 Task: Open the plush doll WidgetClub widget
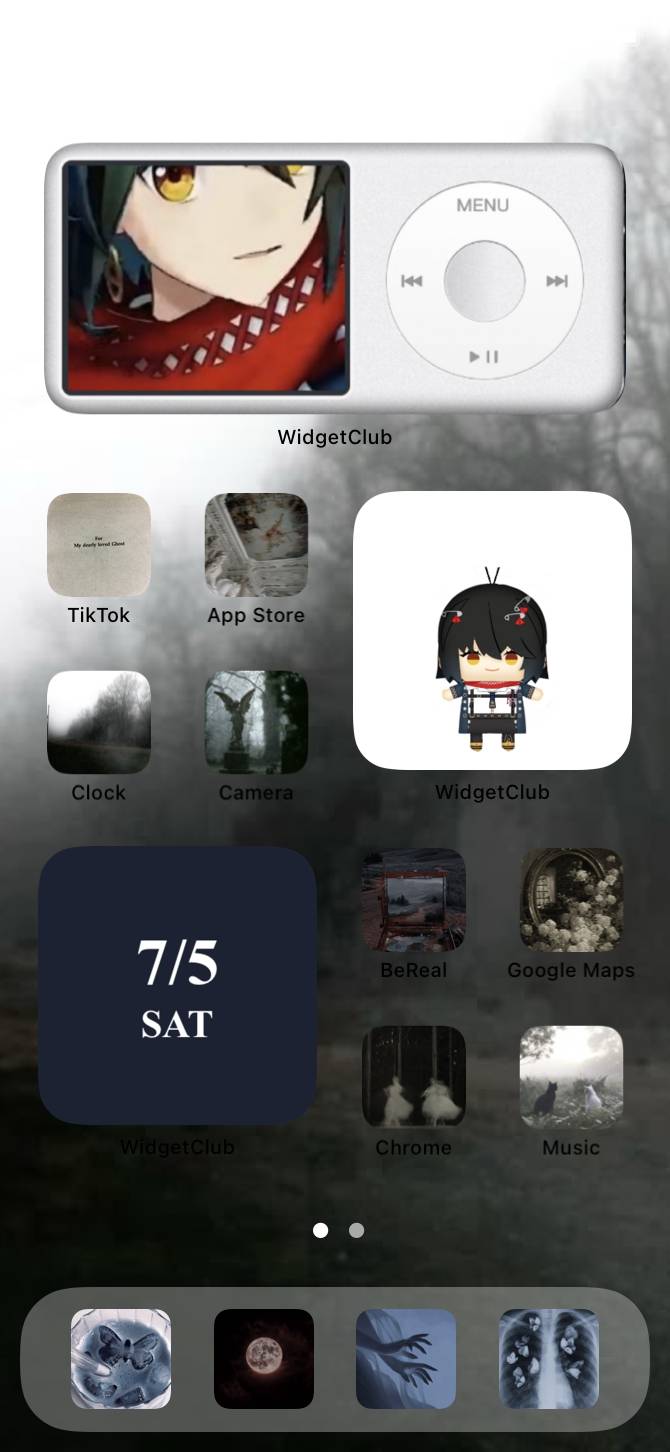(x=492, y=630)
